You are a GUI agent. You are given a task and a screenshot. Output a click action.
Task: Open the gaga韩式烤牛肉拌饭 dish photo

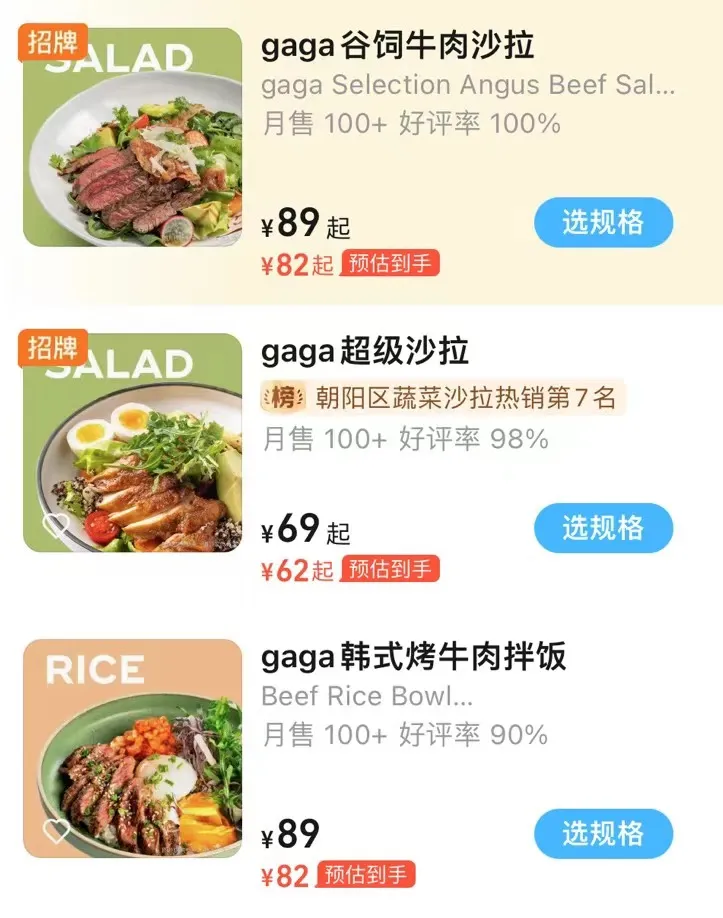pyautogui.click(x=133, y=748)
